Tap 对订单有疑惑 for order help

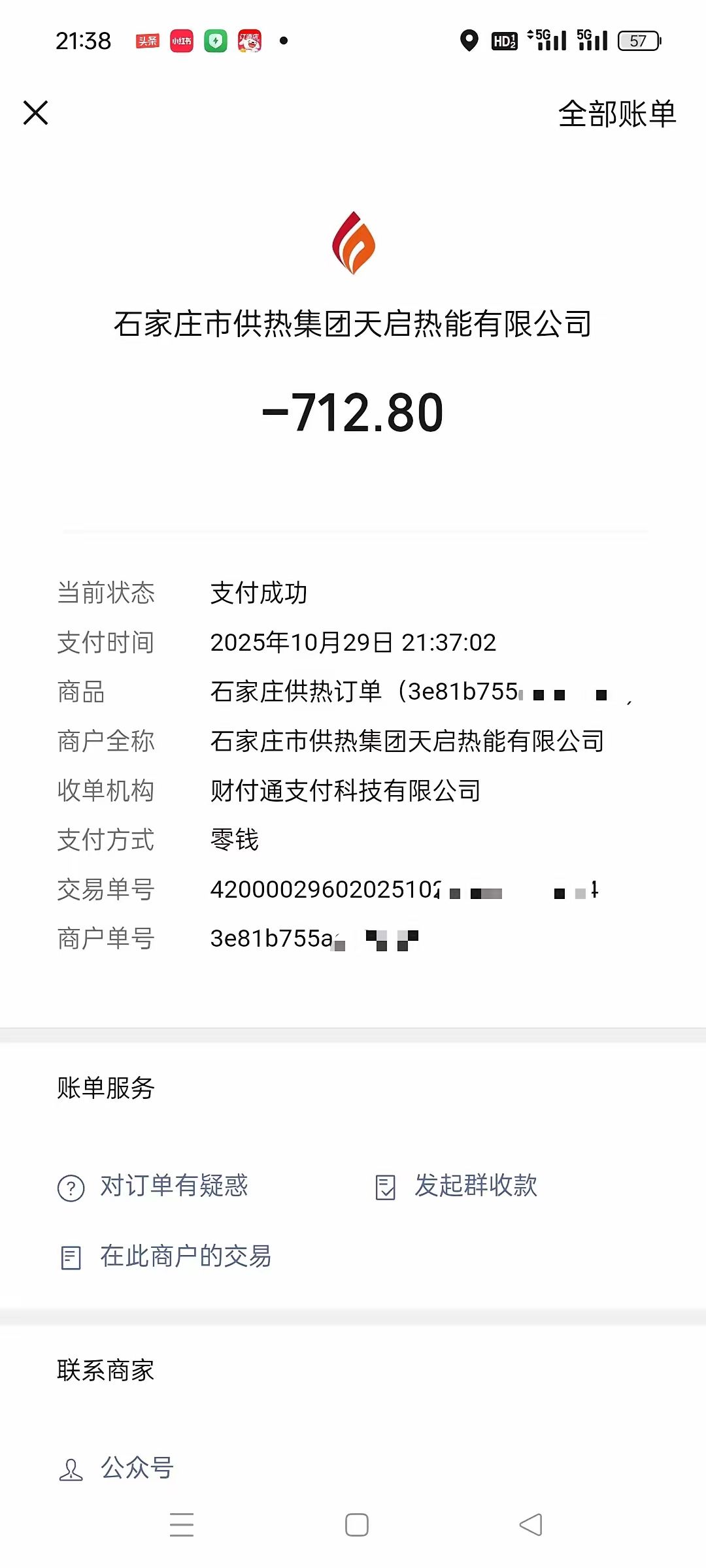pyautogui.click(x=154, y=1186)
